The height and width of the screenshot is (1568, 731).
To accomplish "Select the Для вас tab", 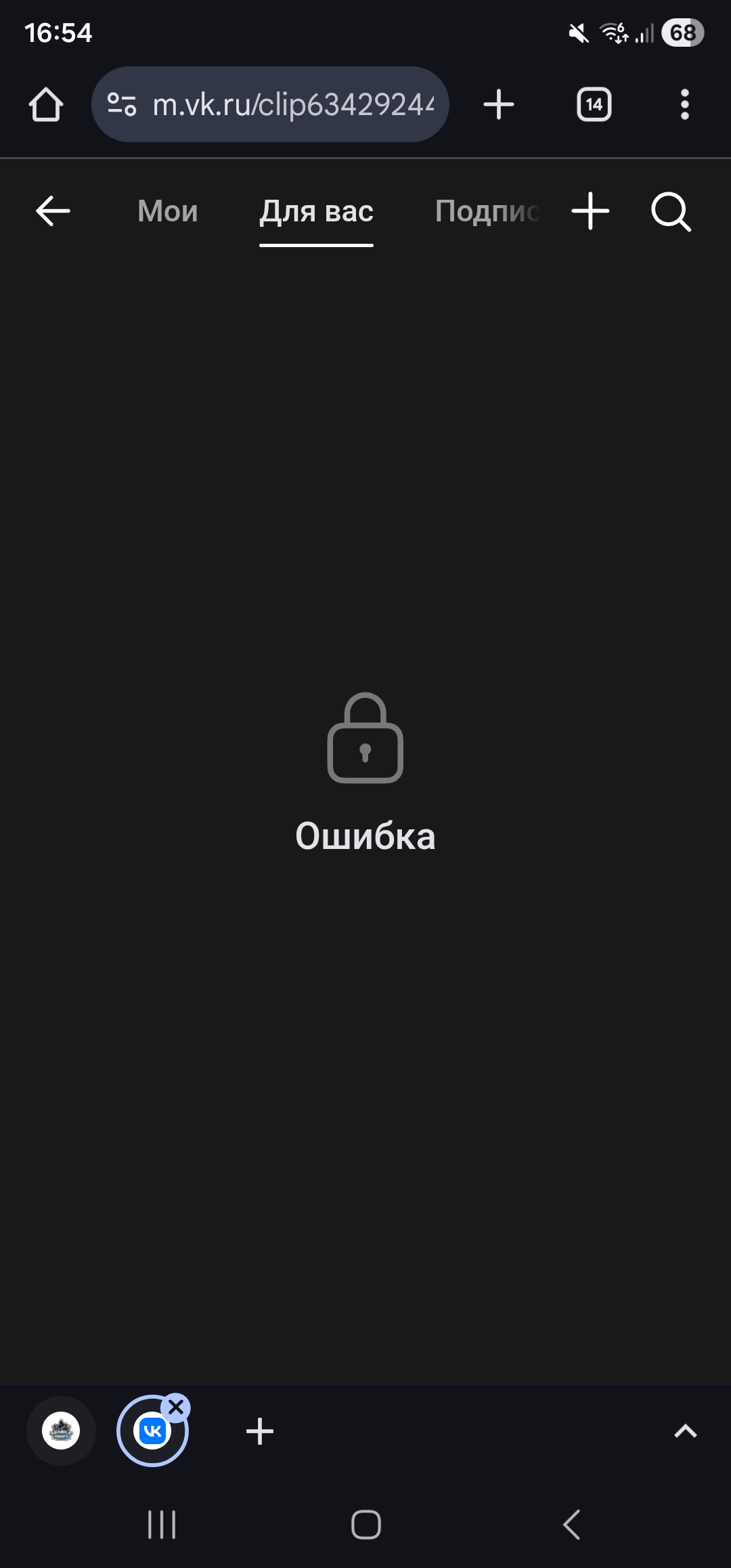I will (316, 211).
